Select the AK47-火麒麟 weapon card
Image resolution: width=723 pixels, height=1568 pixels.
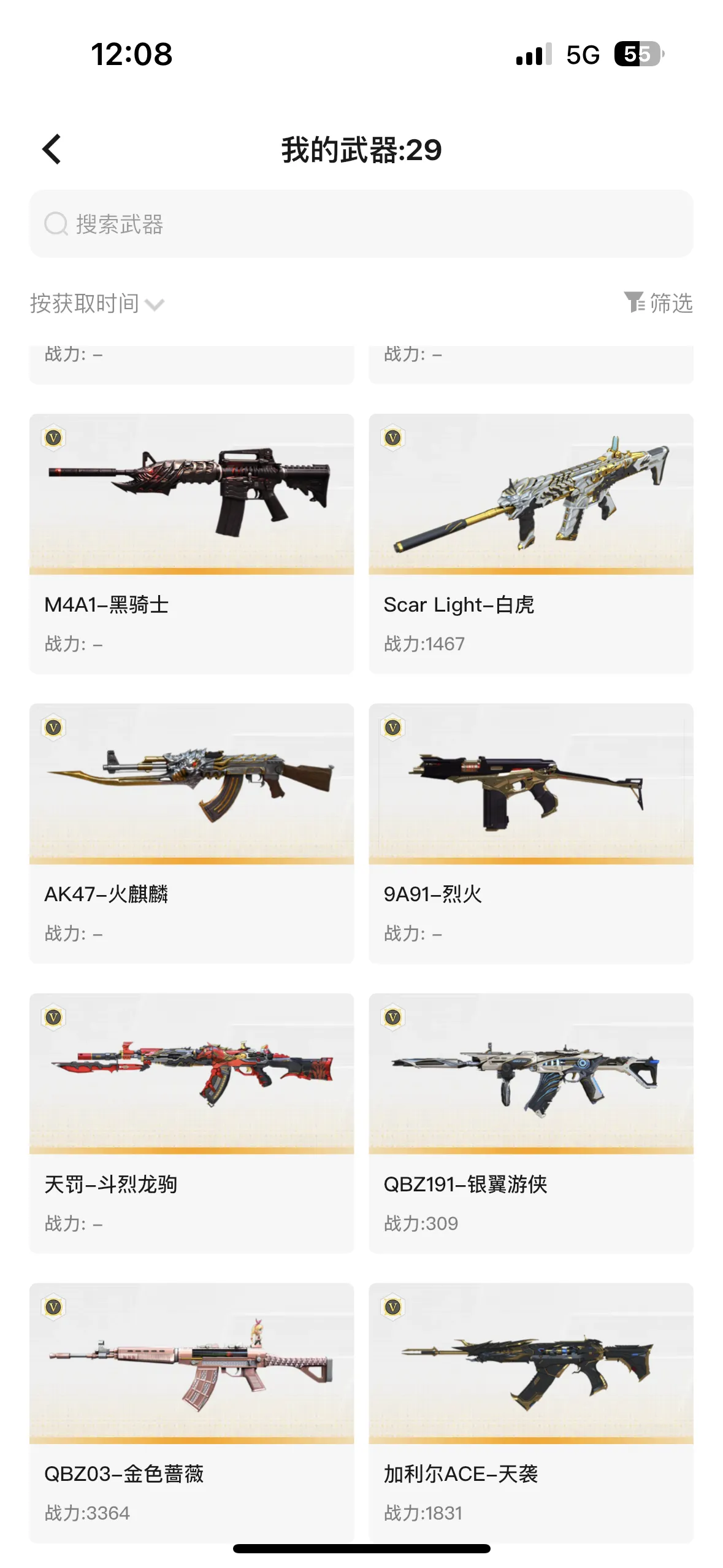click(x=191, y=833)
